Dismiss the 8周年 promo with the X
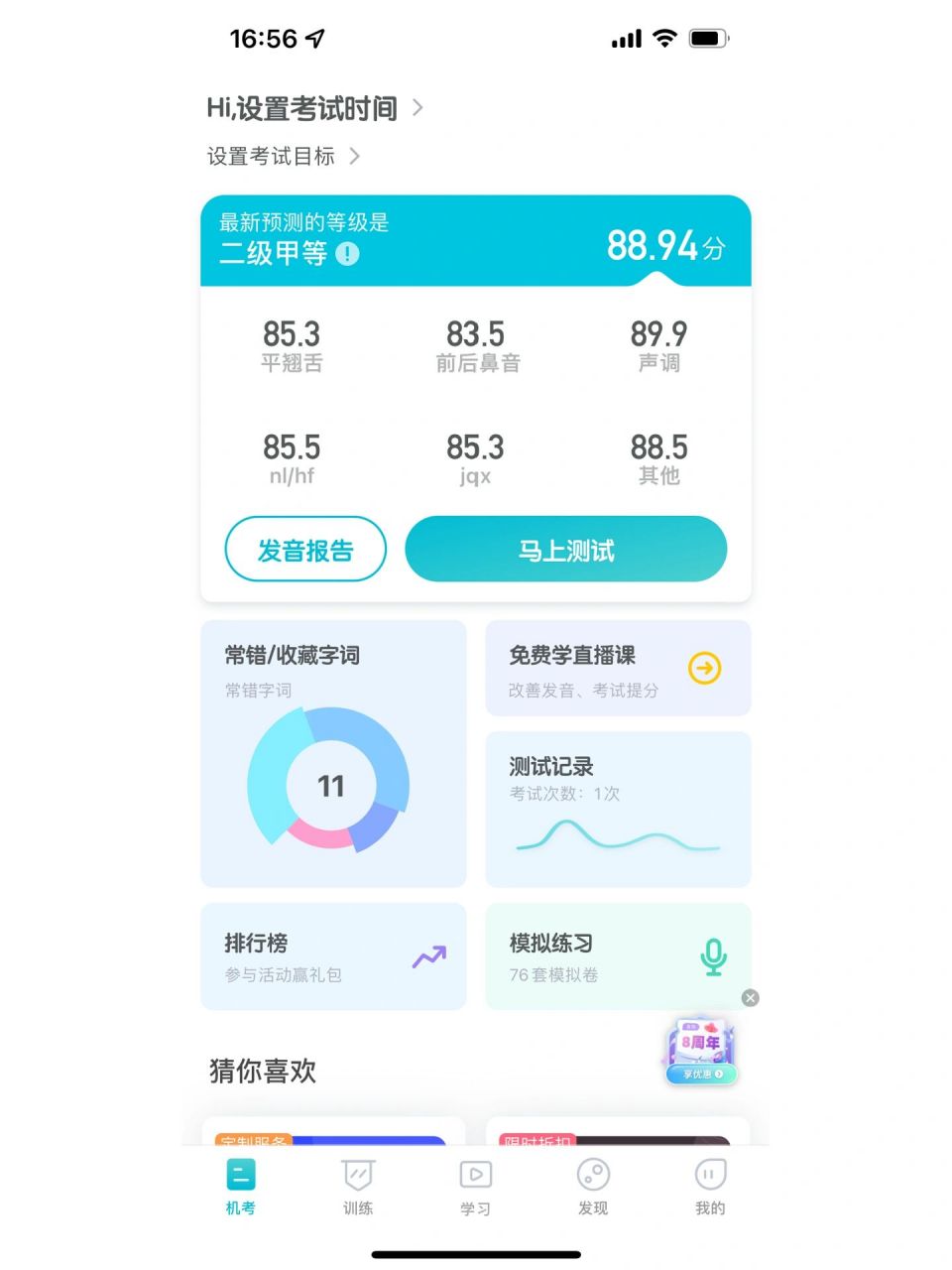This screenshot has height=1270, width=952. [x=751, y=997]
